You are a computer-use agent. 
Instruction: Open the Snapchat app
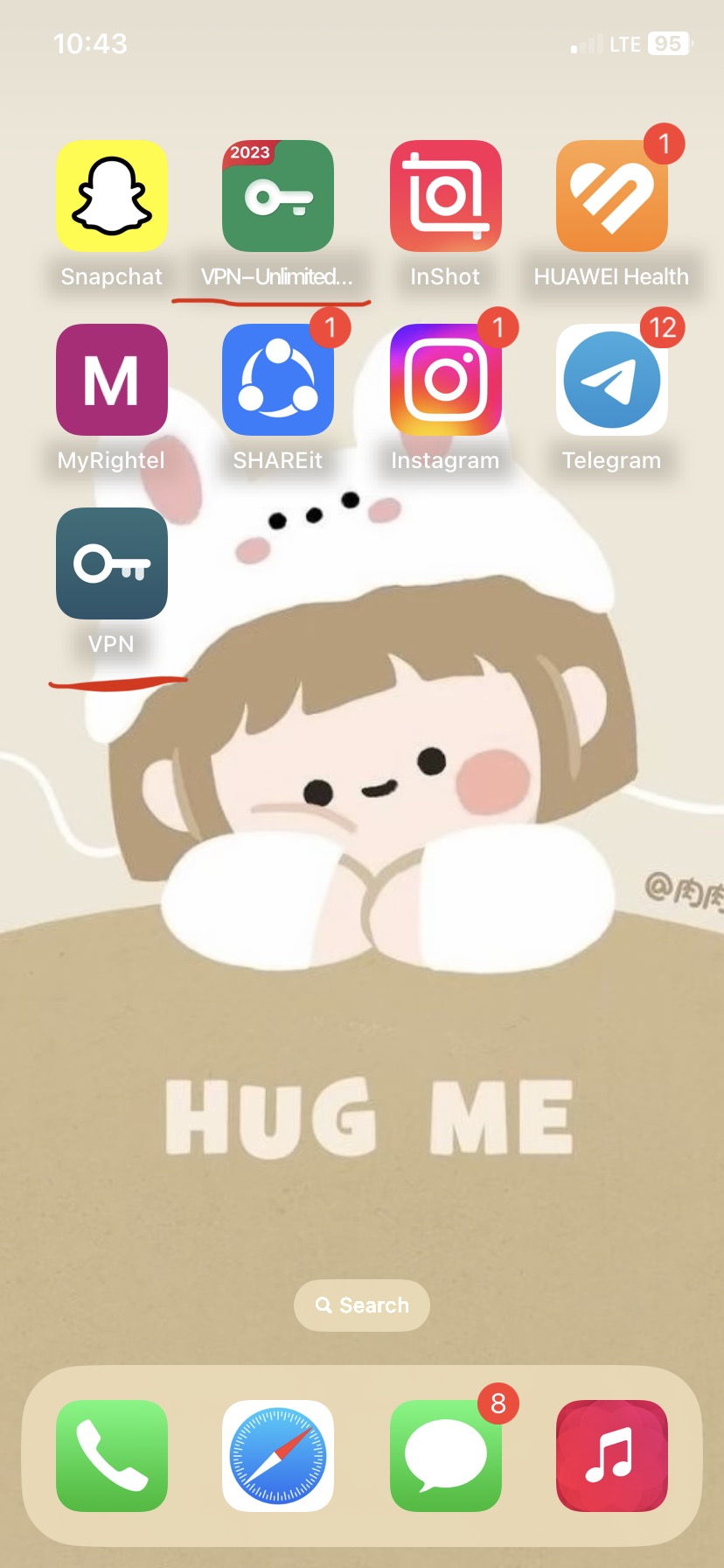coord(112,196)
